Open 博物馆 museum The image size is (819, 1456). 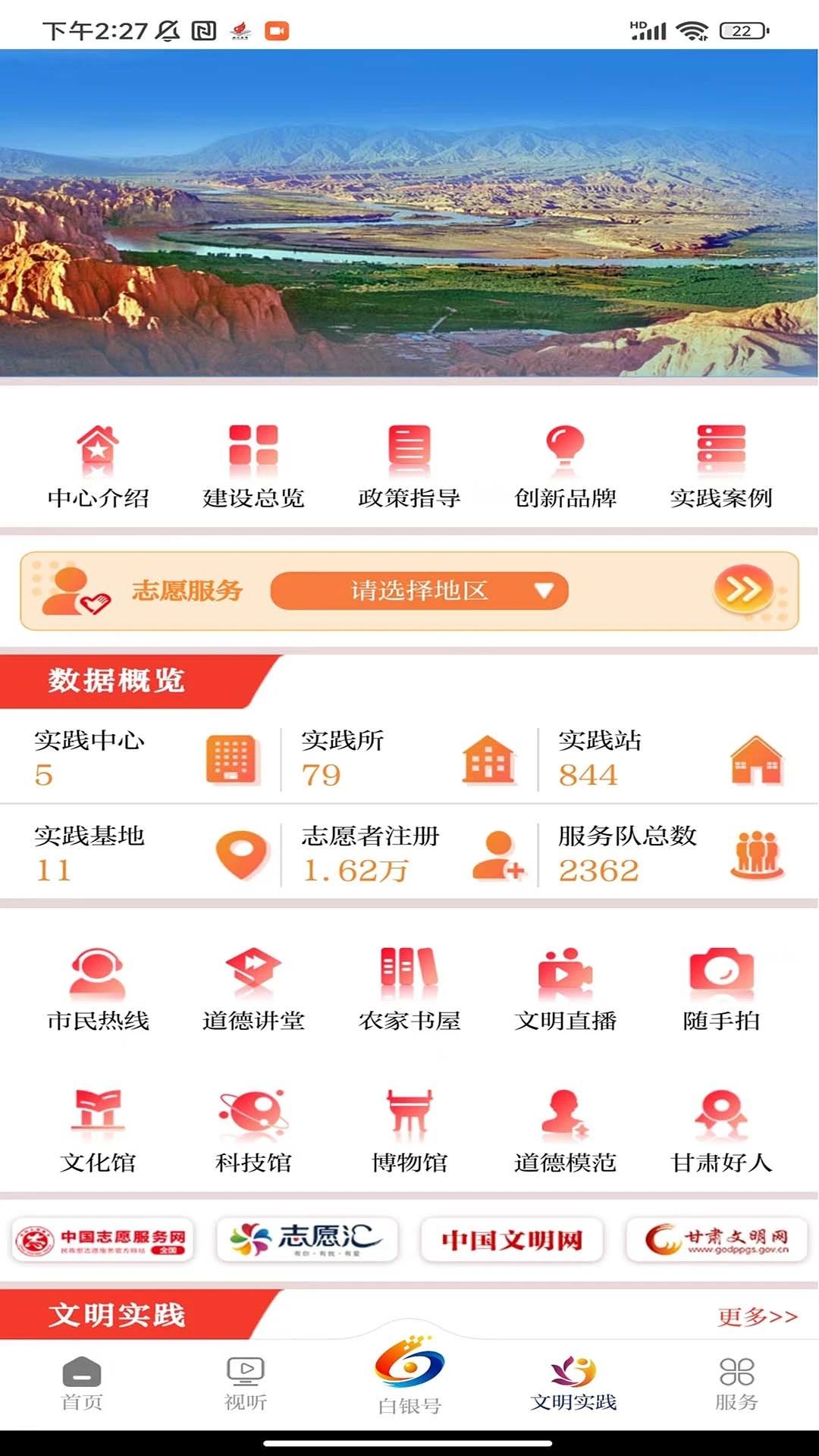click(x=409, y=1131)
